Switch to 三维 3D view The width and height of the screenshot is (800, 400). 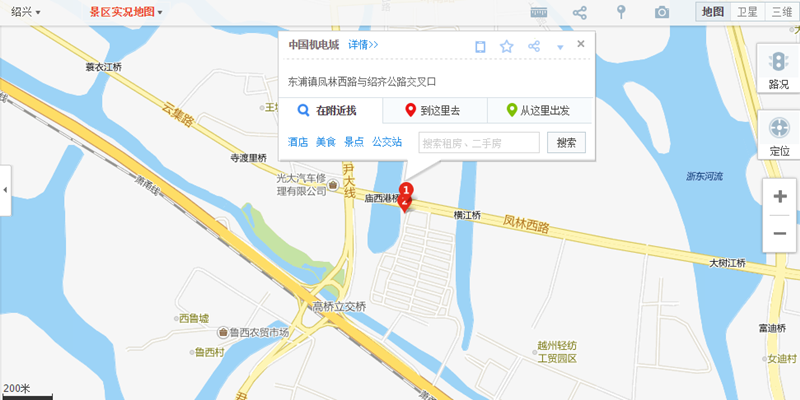tap(780, 12)
